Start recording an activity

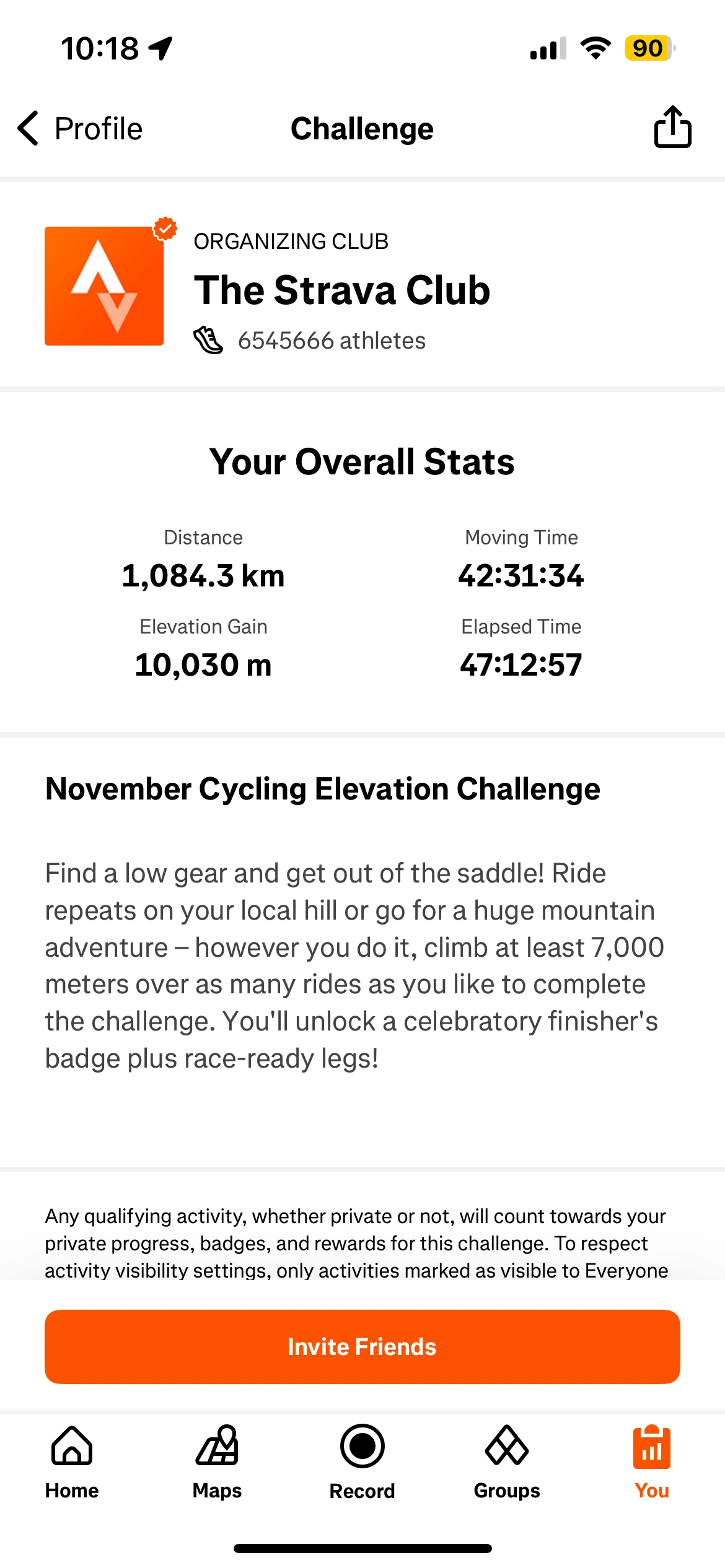point(362,1461)
